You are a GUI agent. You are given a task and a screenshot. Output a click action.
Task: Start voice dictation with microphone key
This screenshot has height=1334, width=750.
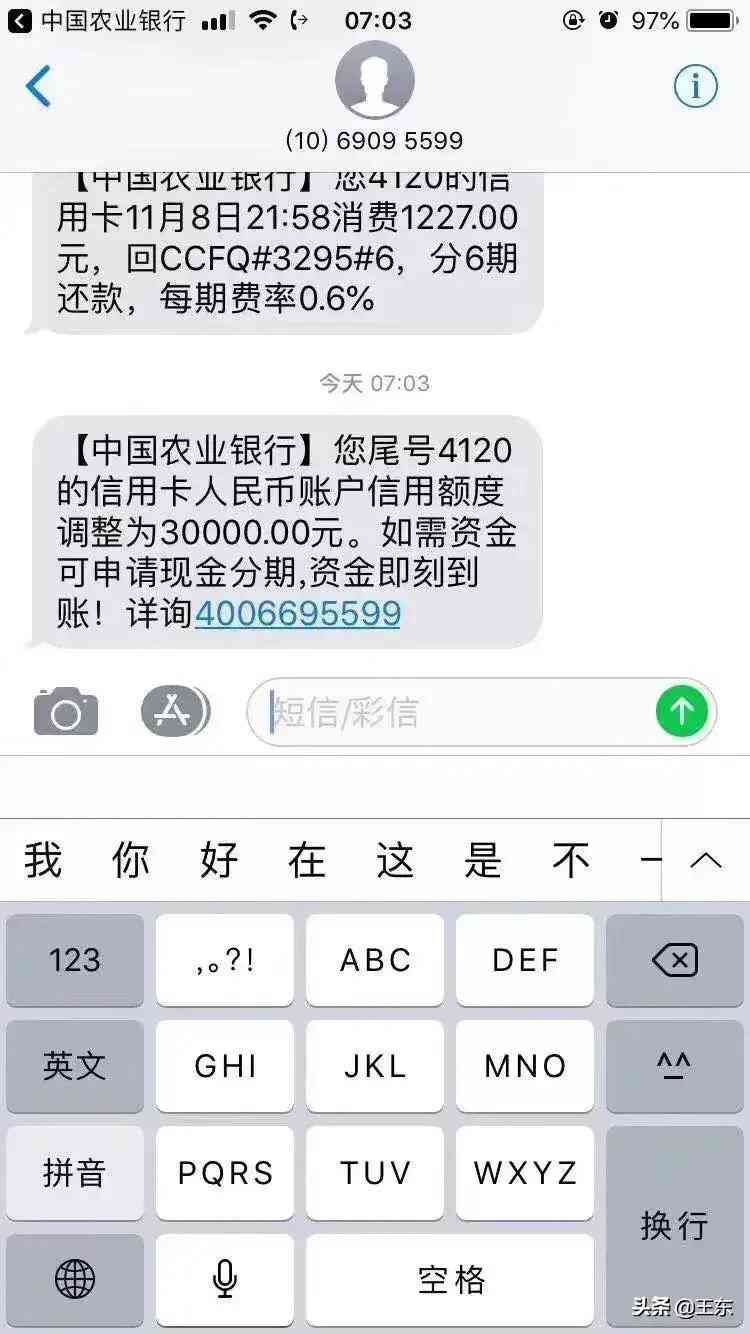tap(225, 1278)
